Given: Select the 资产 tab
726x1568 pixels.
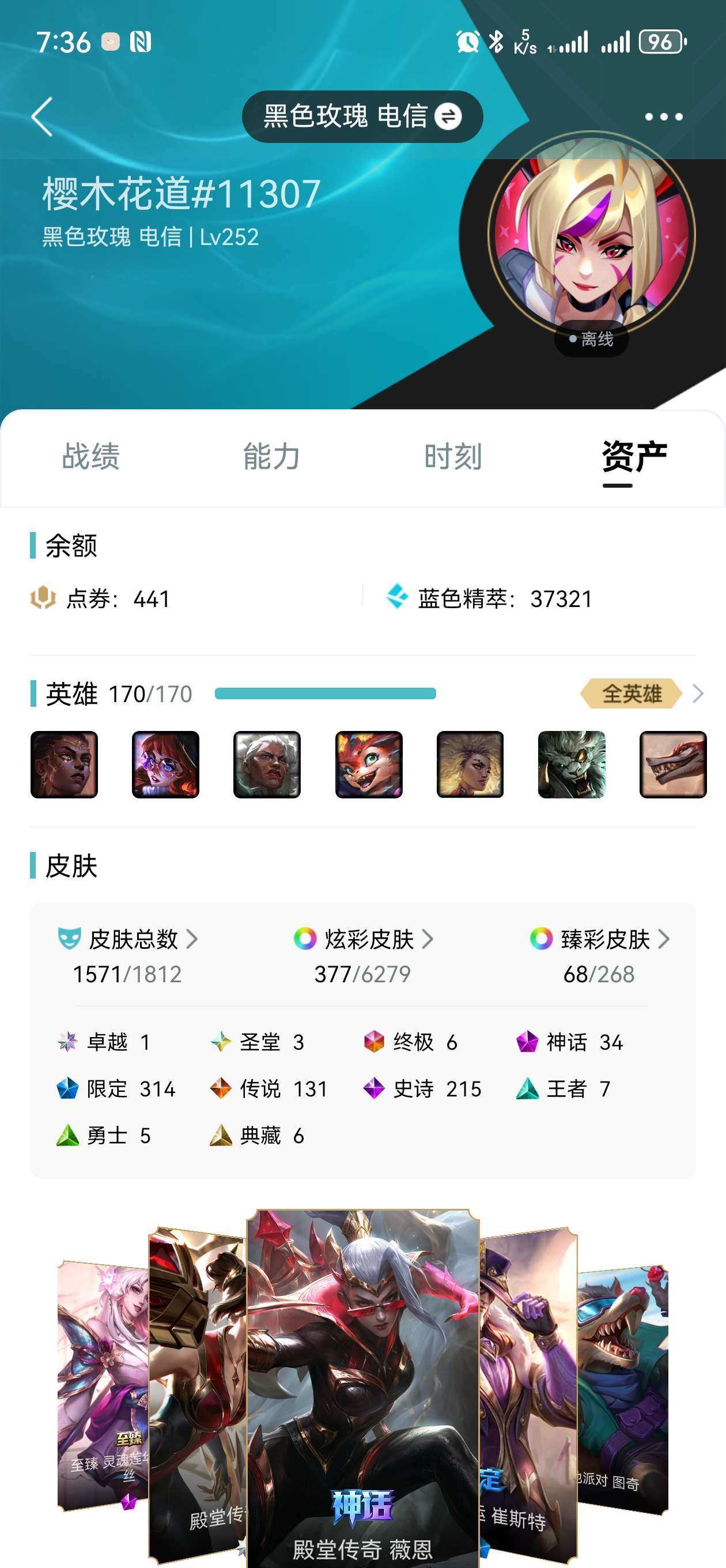Looking at the screenshot, I should click(634, 457).
